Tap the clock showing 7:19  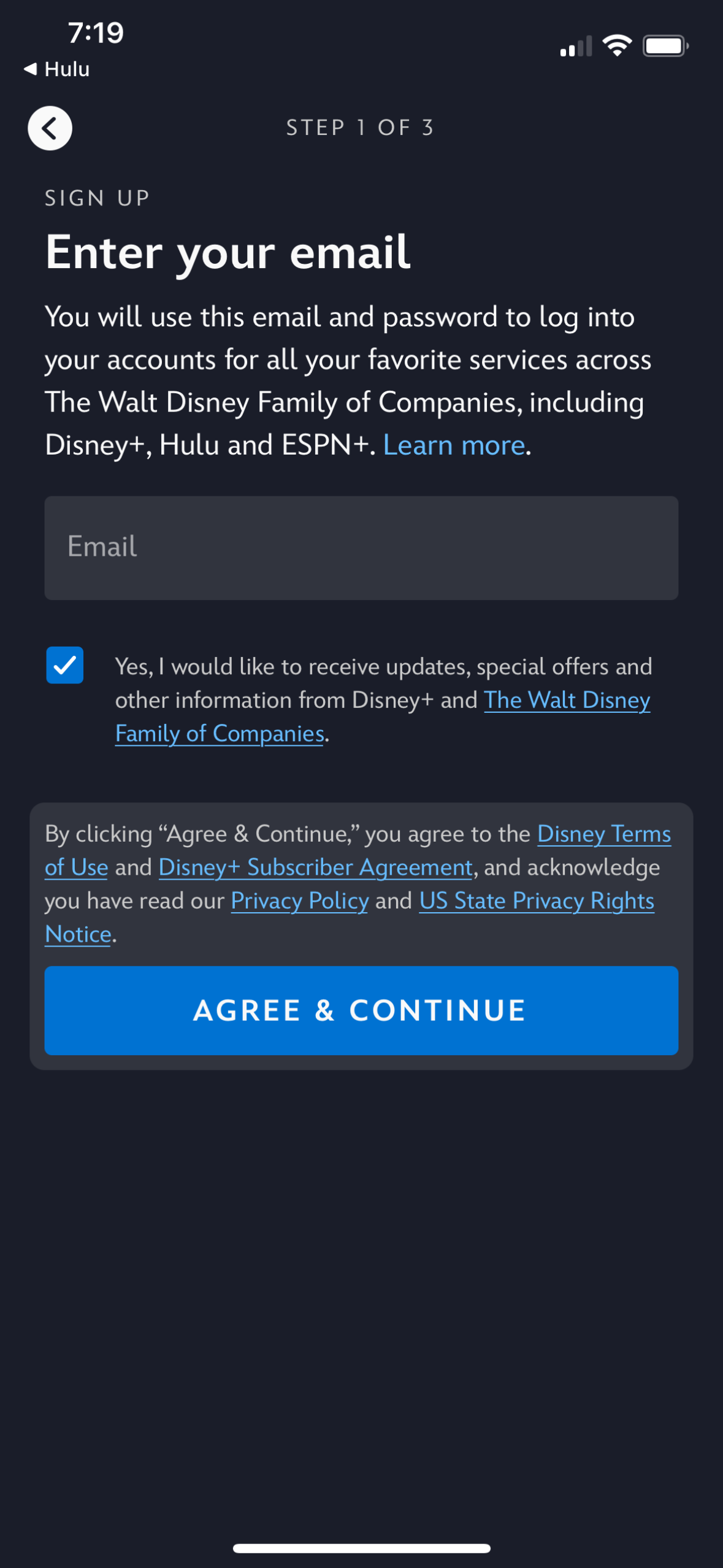[x=96, y=34]
